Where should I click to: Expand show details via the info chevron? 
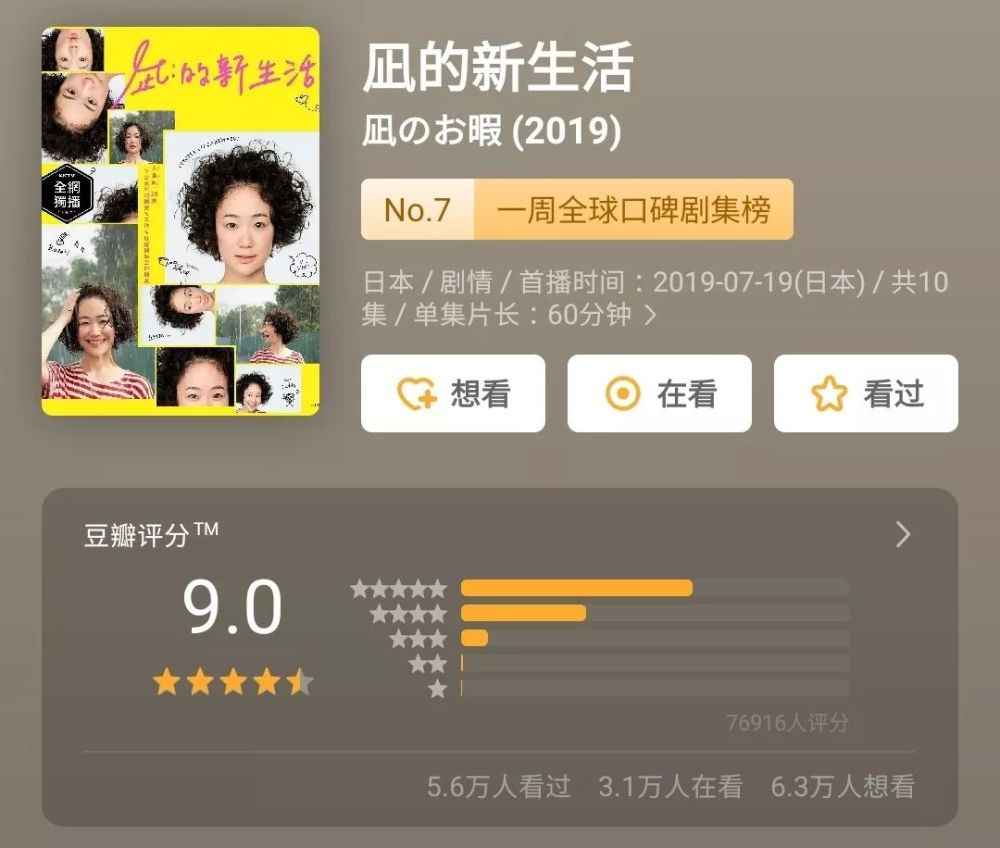click(651, 315)
